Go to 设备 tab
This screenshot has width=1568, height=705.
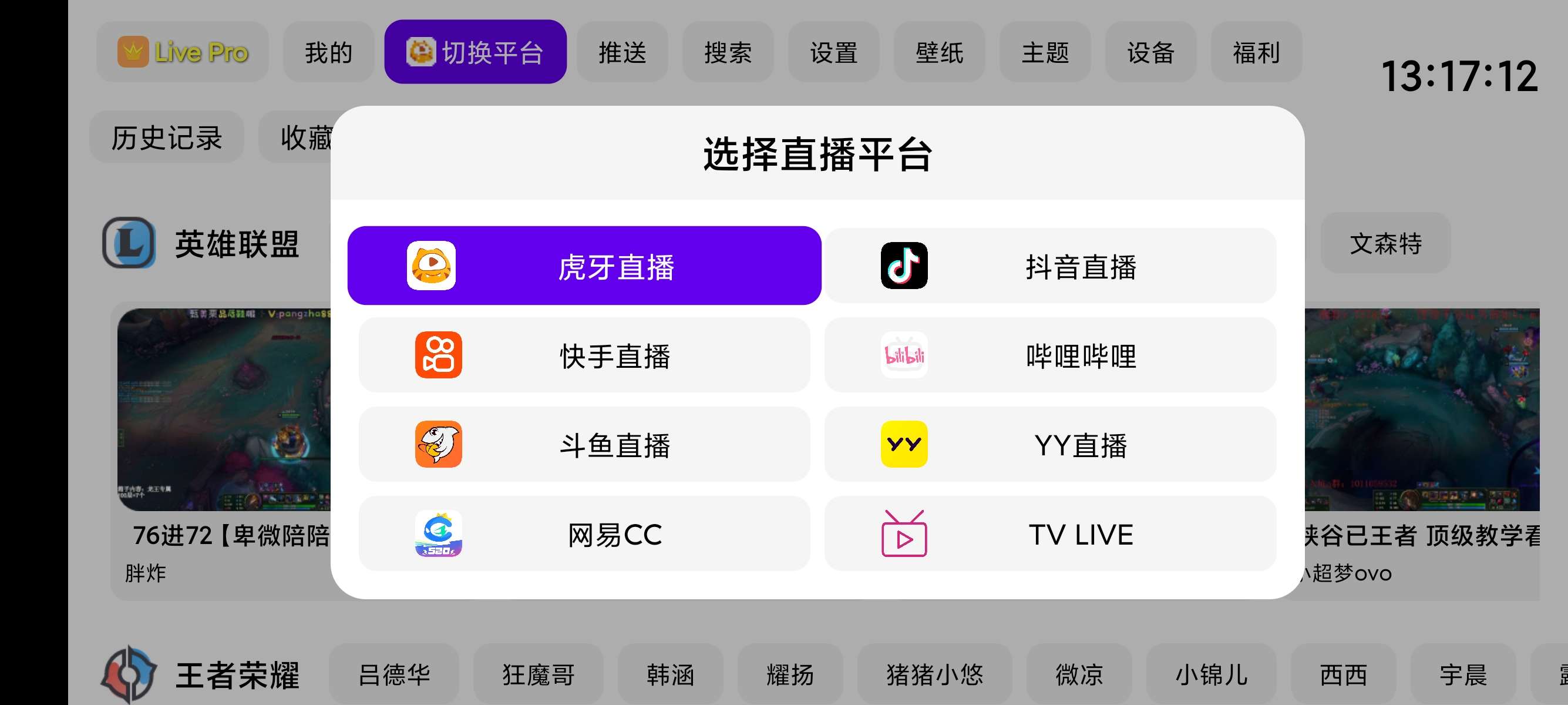[1150, 52]
